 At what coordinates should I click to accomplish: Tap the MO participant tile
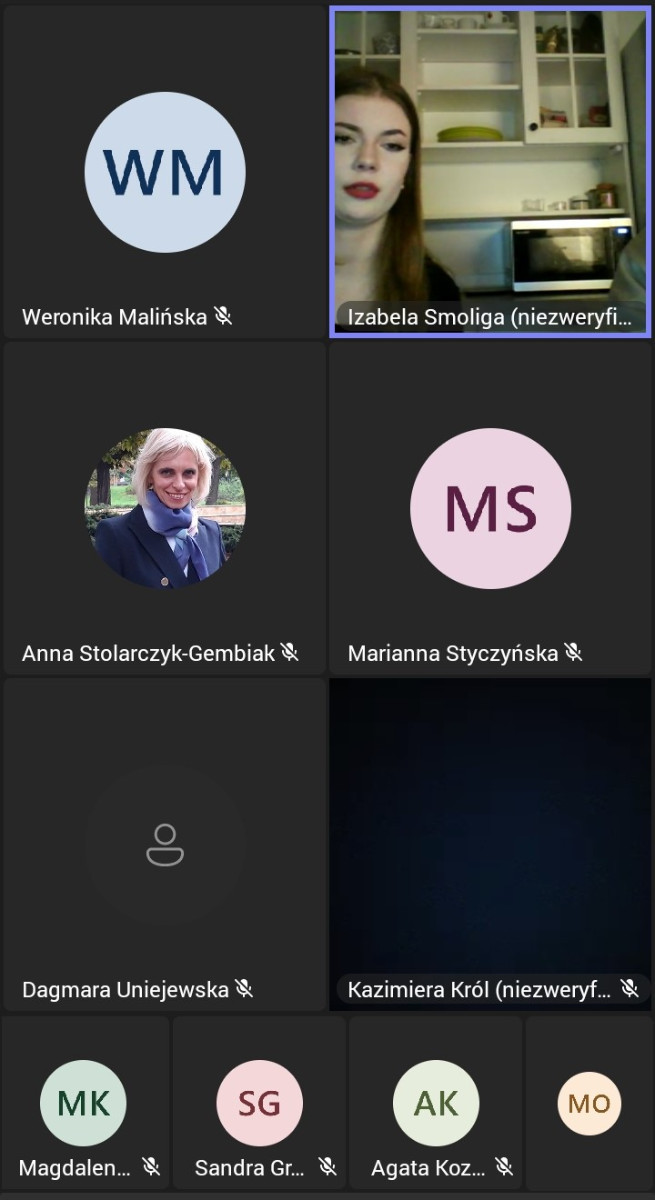590,1103
